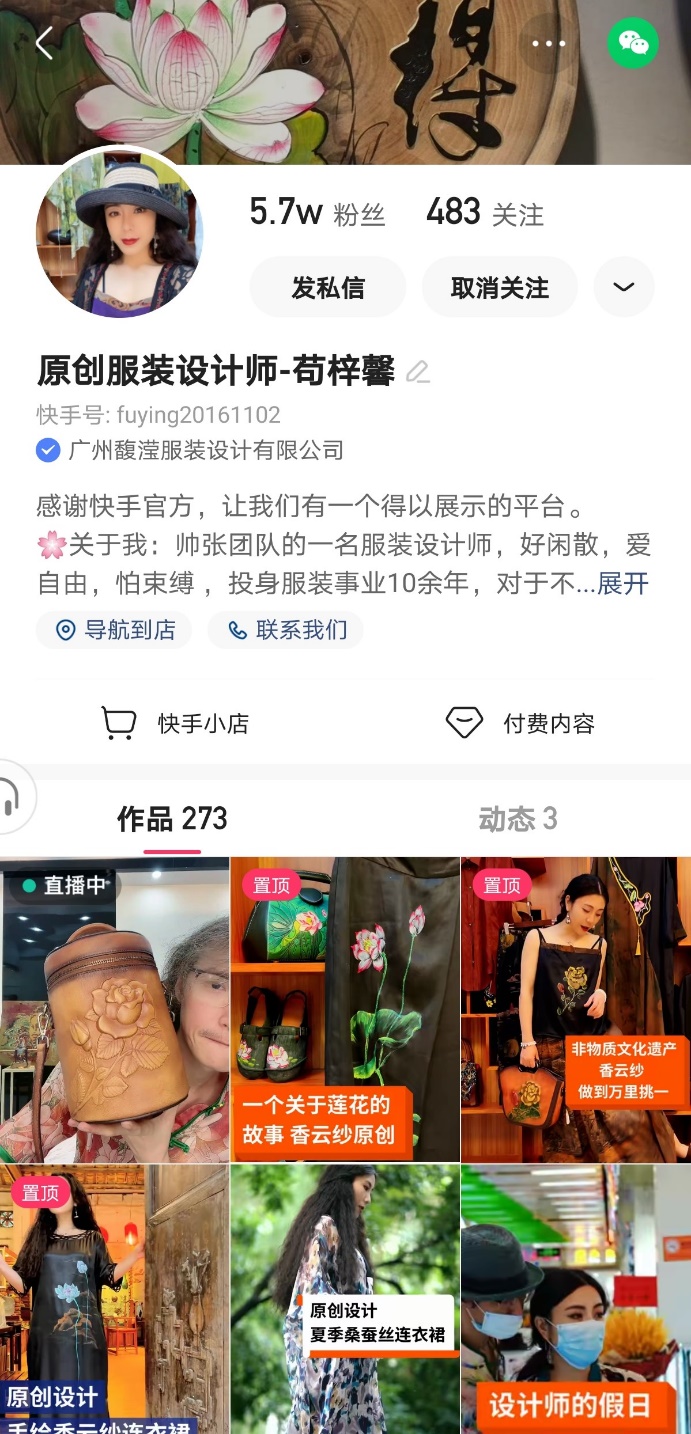Screen dimensions: 691x1434
Task: Open the three-dot overflow menu
Action: (x=549, y=43)
